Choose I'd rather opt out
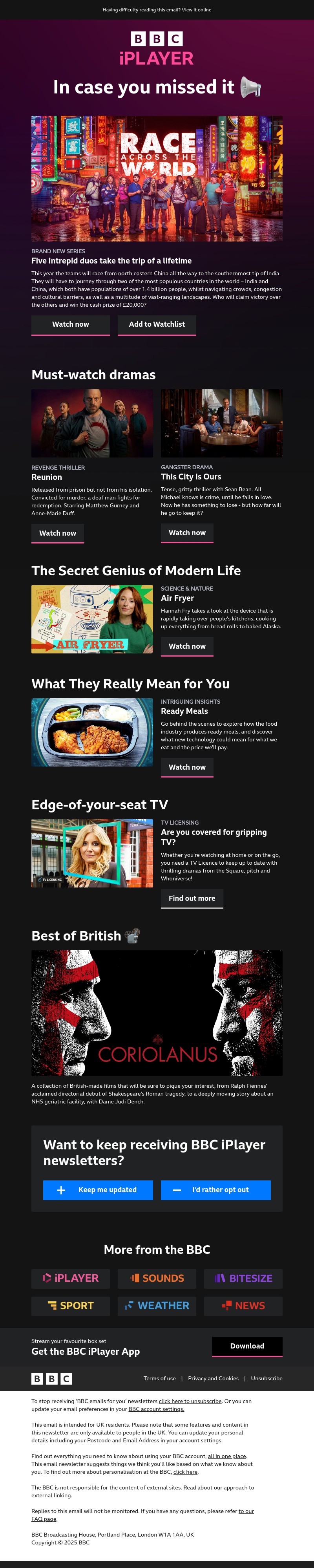Viewport: 314px width, 1568px height. [x=215, y=1190]
